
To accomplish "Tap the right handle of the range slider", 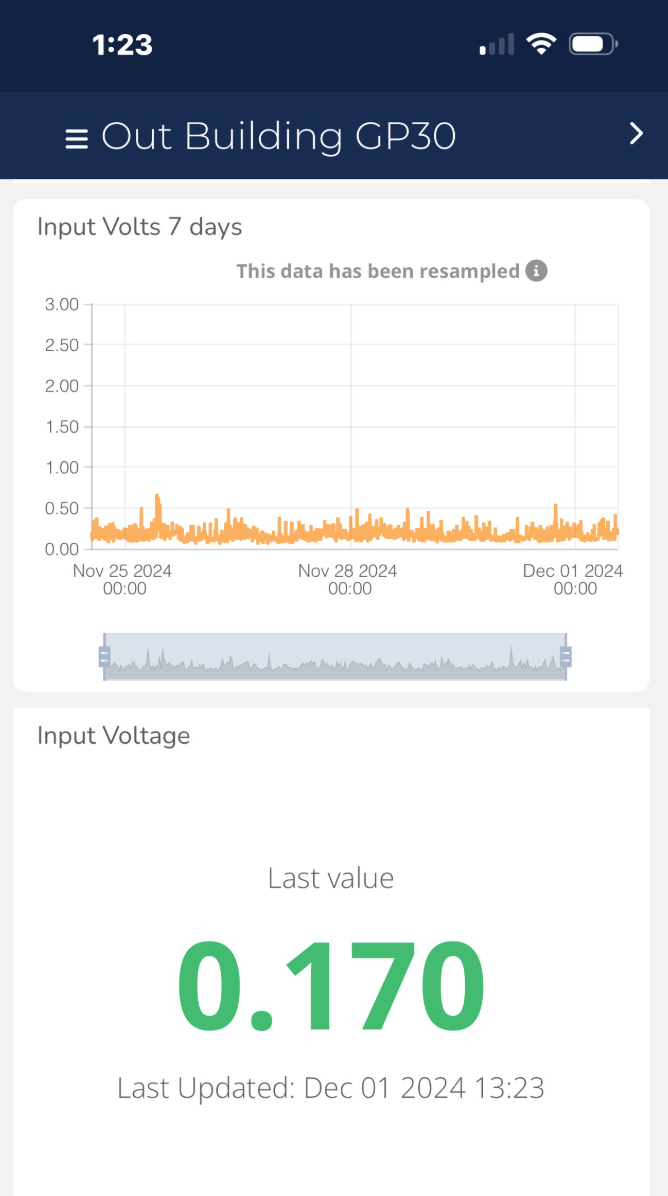I will click(566, 657).
